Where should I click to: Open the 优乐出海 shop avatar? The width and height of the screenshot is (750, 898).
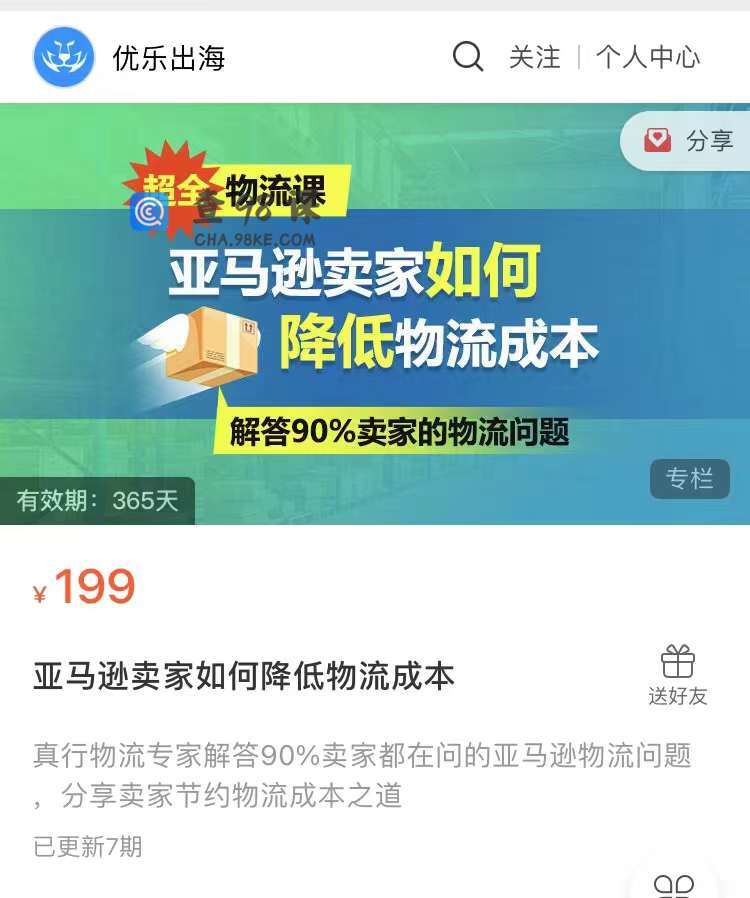[64, 57]
